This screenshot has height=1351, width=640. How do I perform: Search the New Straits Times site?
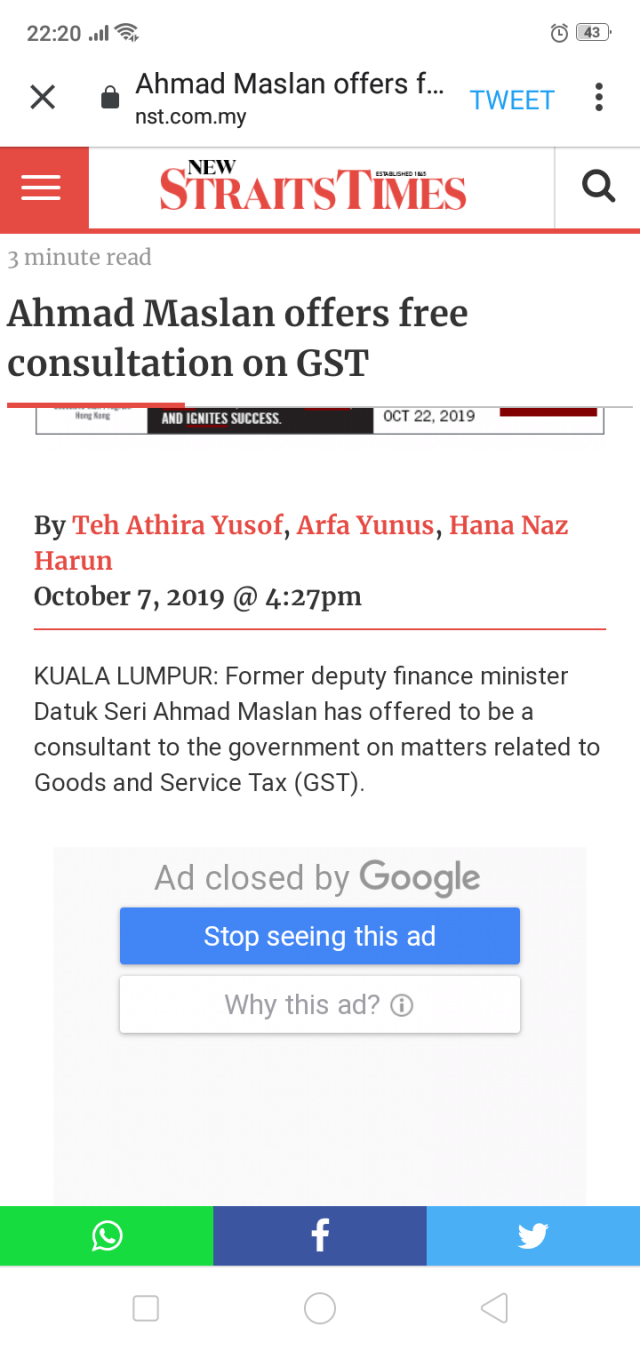(598, 187)
